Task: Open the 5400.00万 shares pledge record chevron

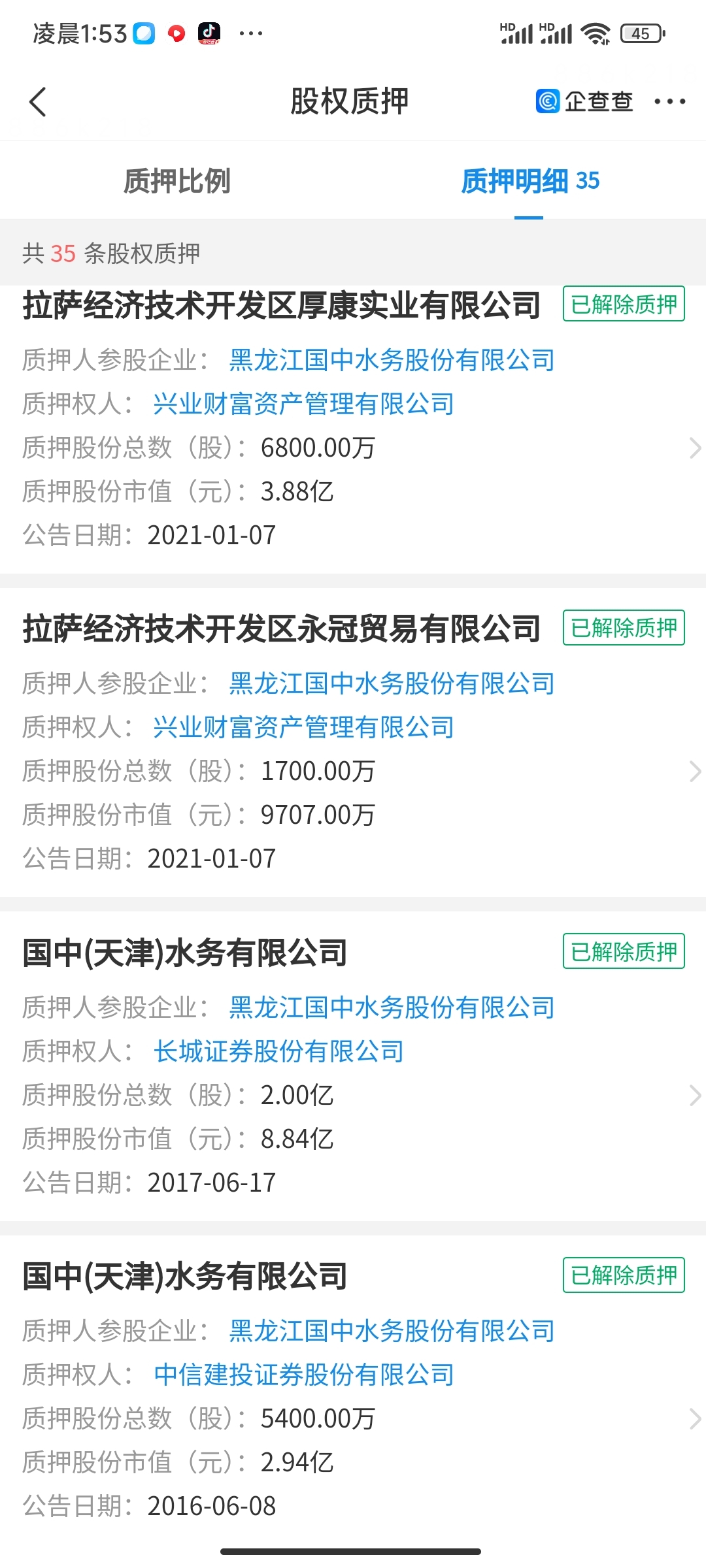Action: [696, 1419]
